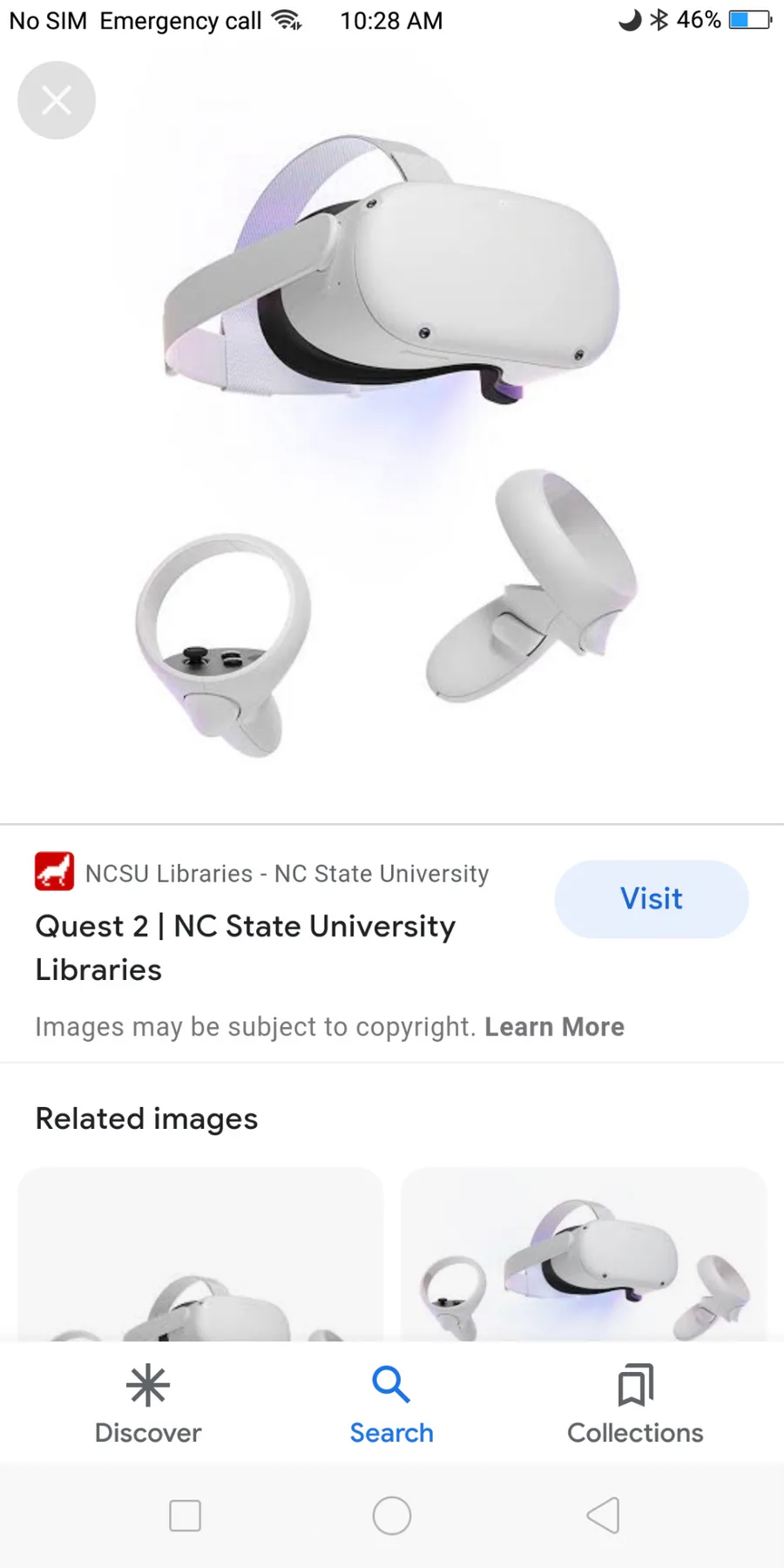Tap the Visit button
This screenshot has width=784, height=1568.
pyautogui.click(x=652, y=899)
